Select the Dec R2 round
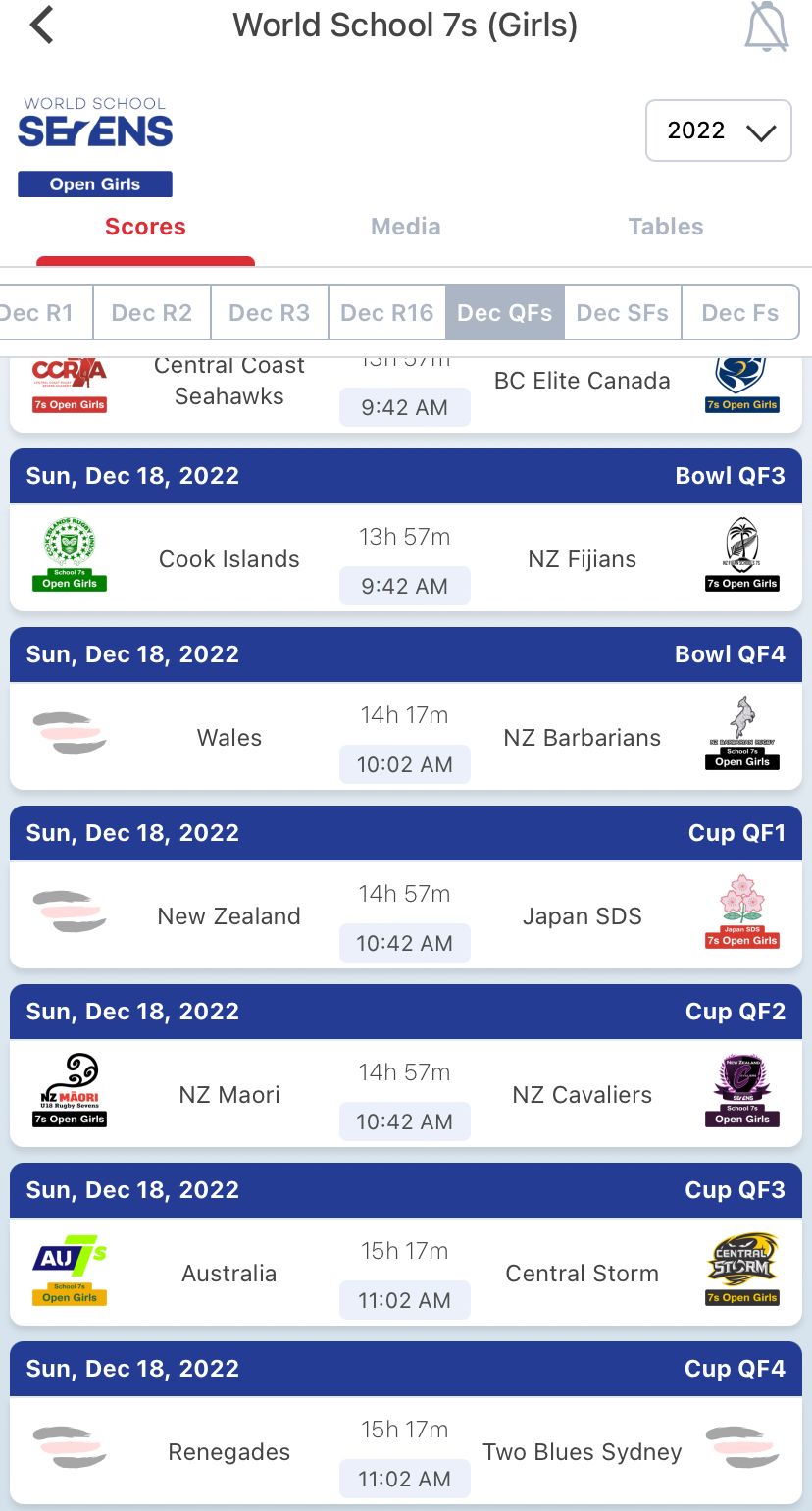 click(152, 313)
